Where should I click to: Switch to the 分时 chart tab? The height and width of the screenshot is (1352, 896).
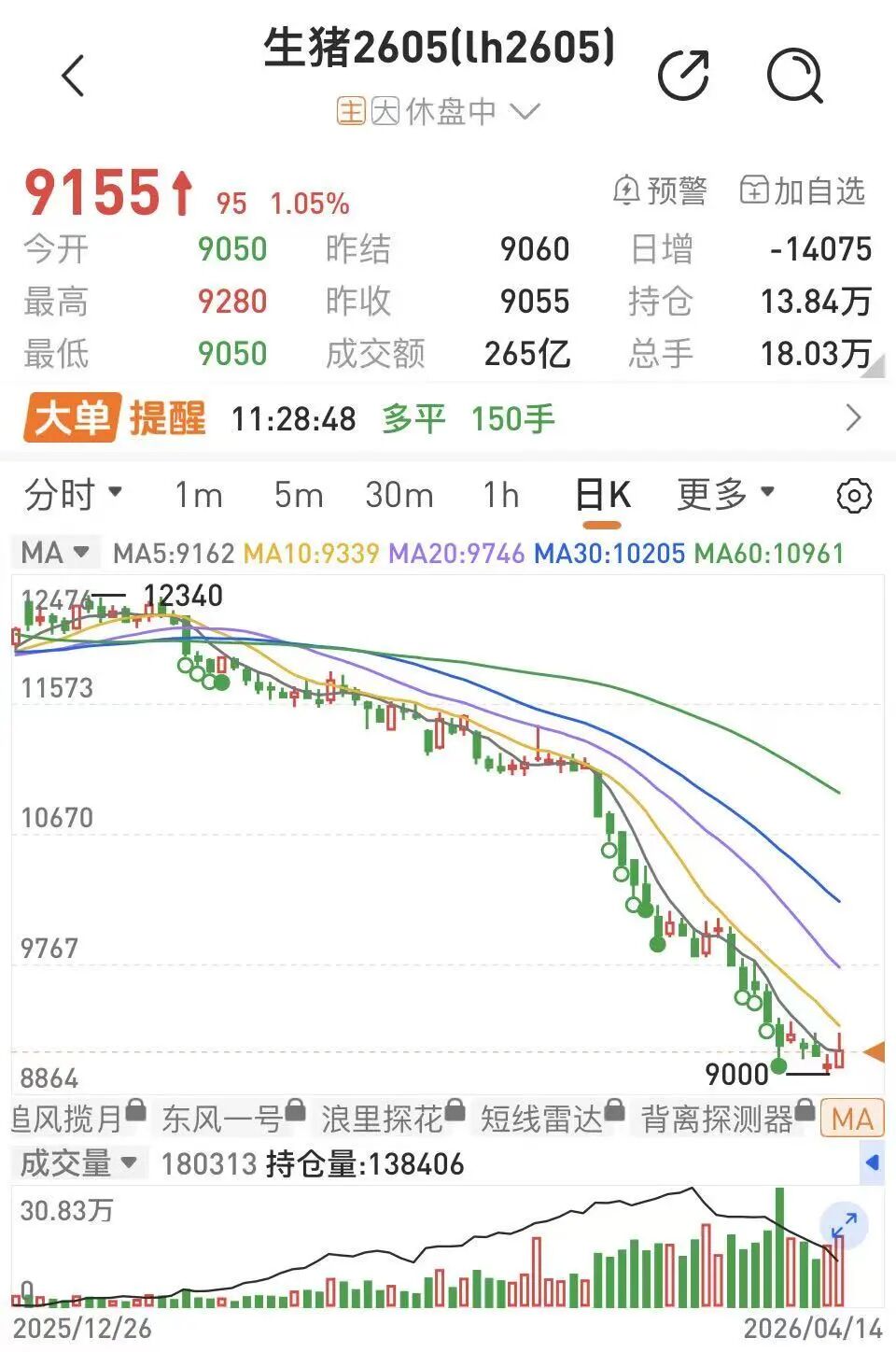[x=73, y=494]
